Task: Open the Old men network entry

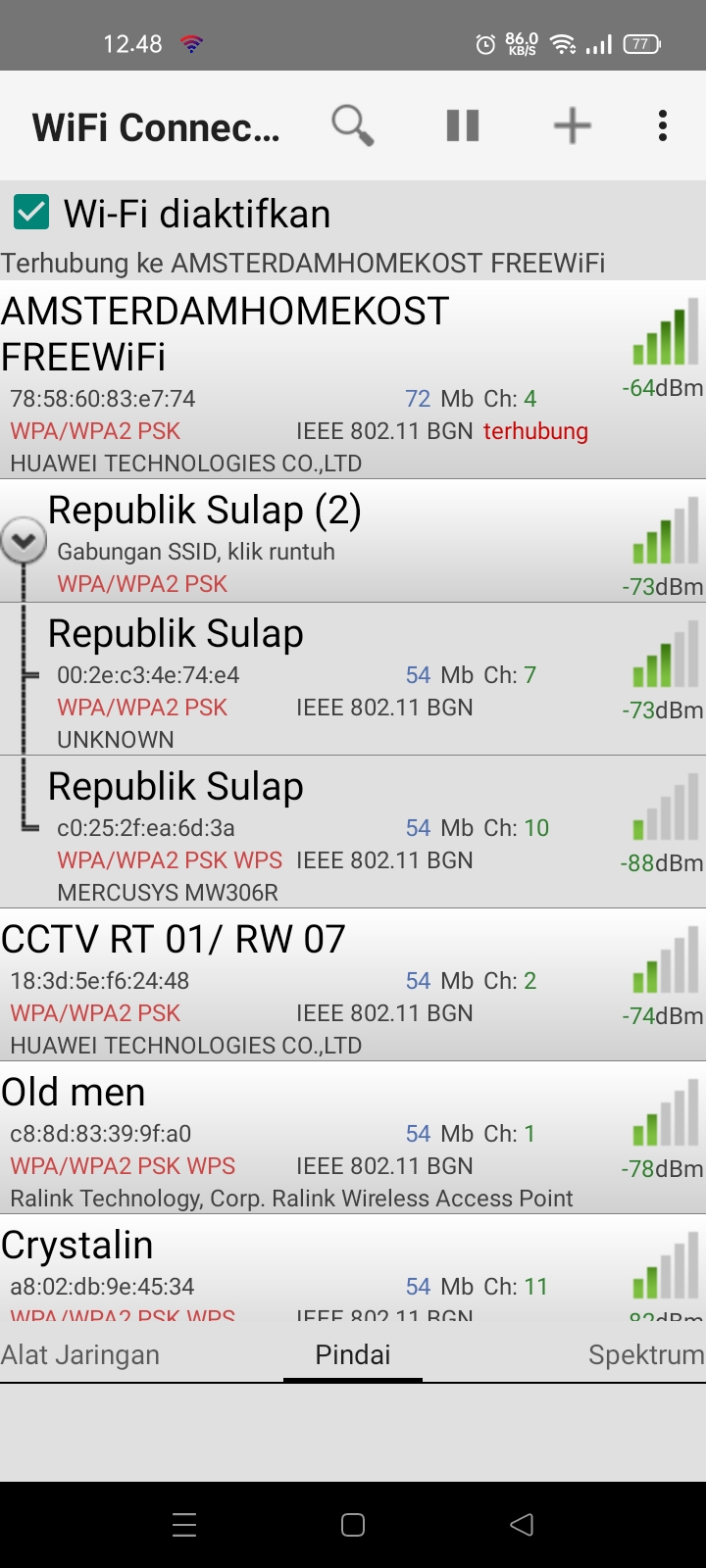Action: pyautogui.click(x=353, y=1138)
